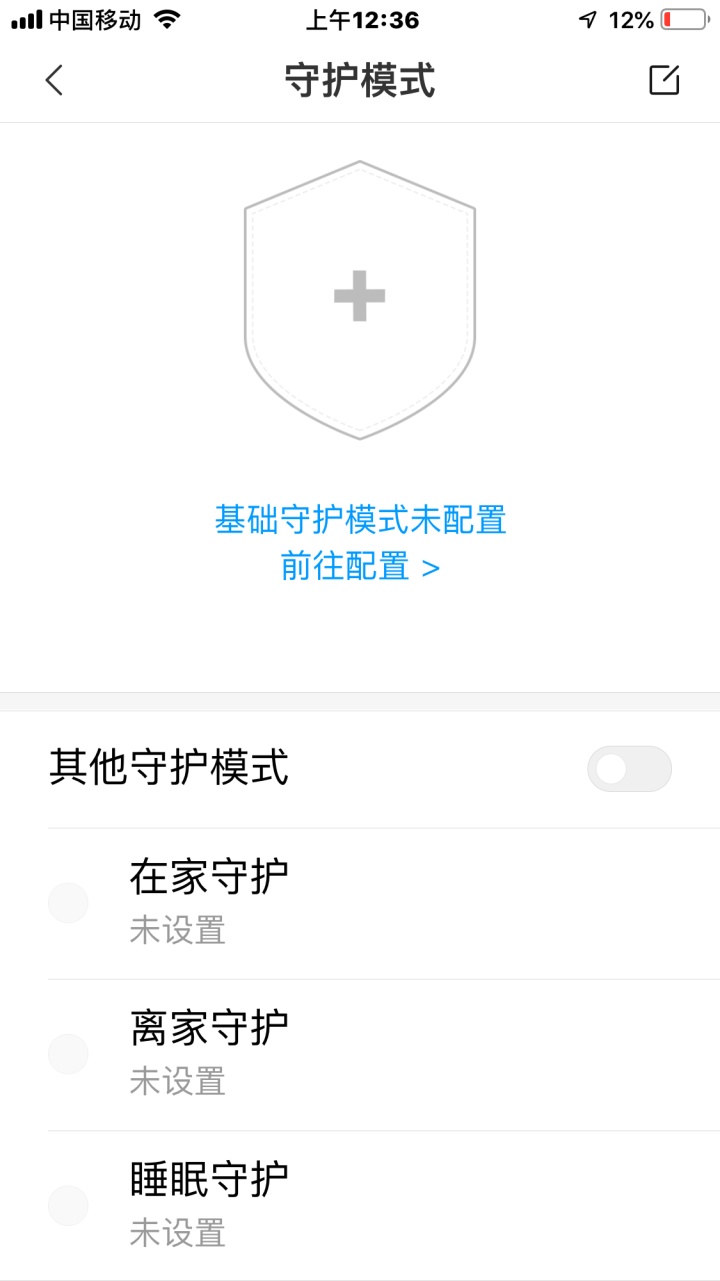Select the 睡眠守护 radio button
720x1281 pixels.
point(67,1206)
